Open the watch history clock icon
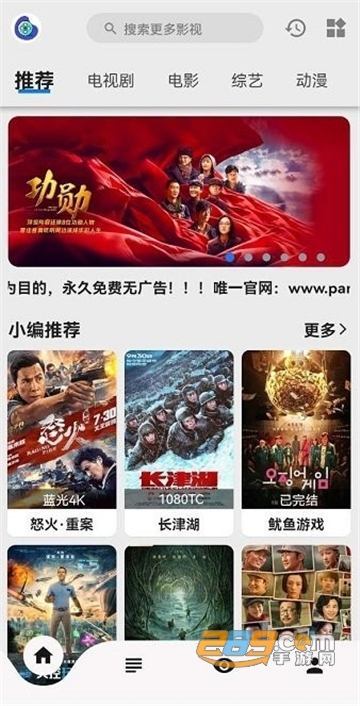The image size is (360, 706). coord(296,28)
